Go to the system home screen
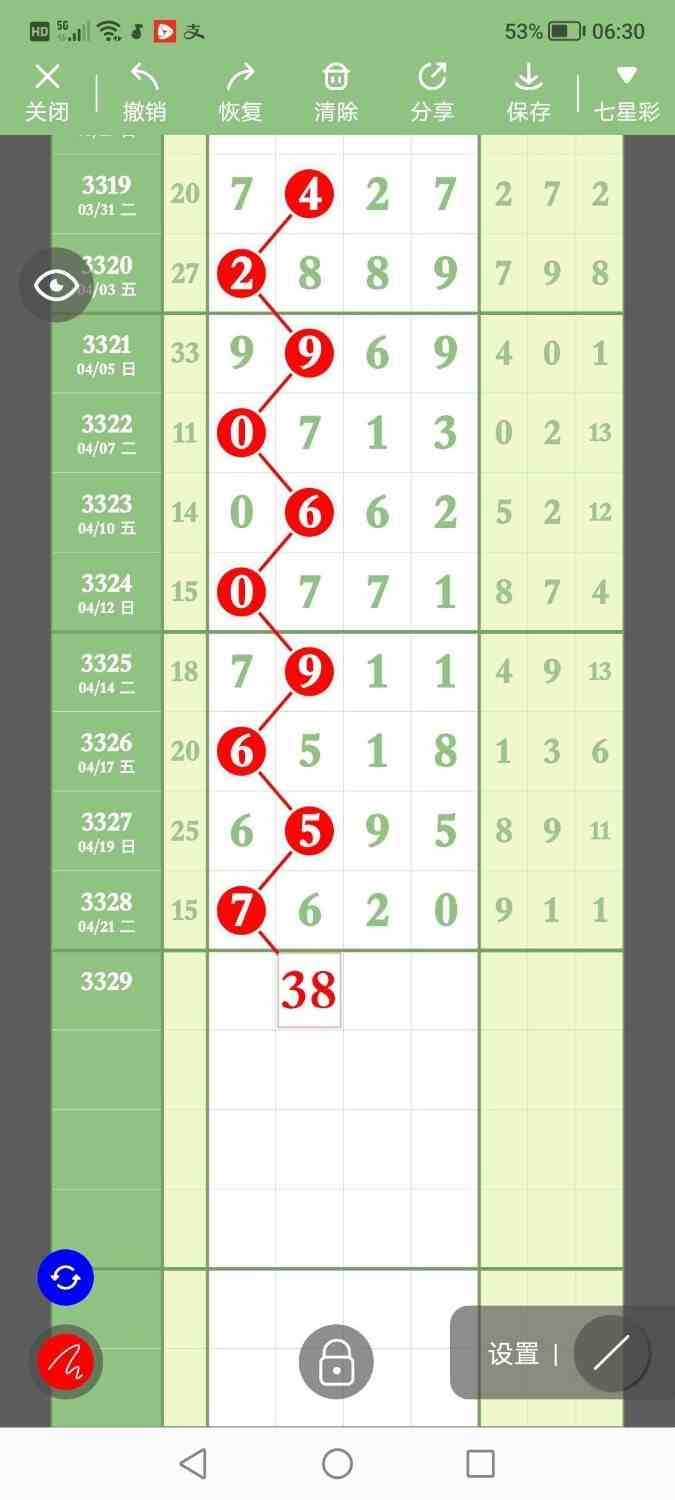 pyautogui.click(x=337, y=1464)
